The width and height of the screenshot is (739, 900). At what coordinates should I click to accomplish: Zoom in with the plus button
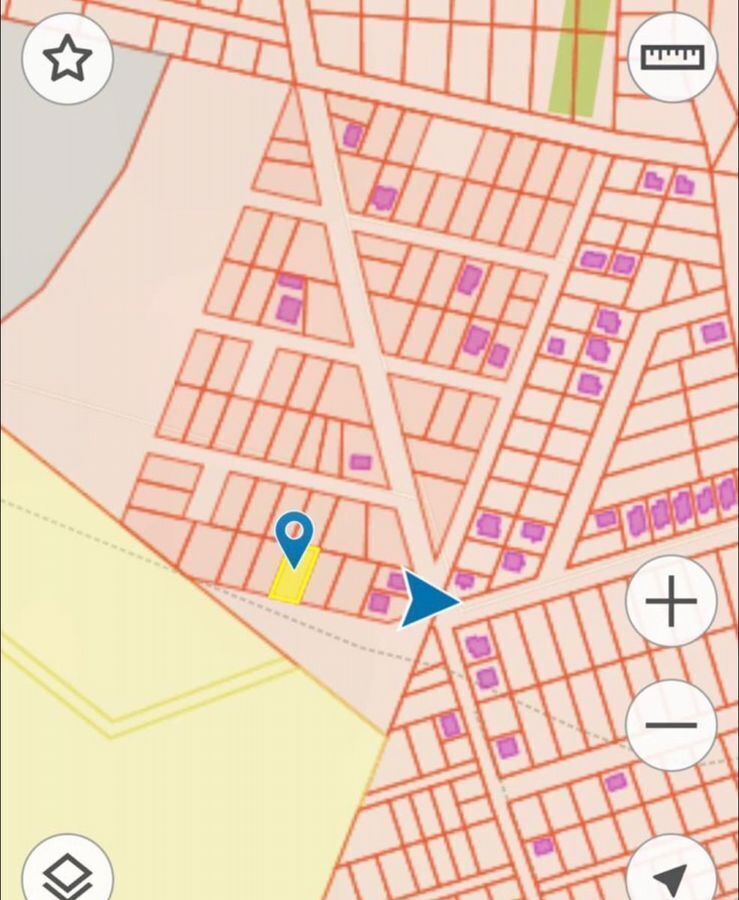671,603
